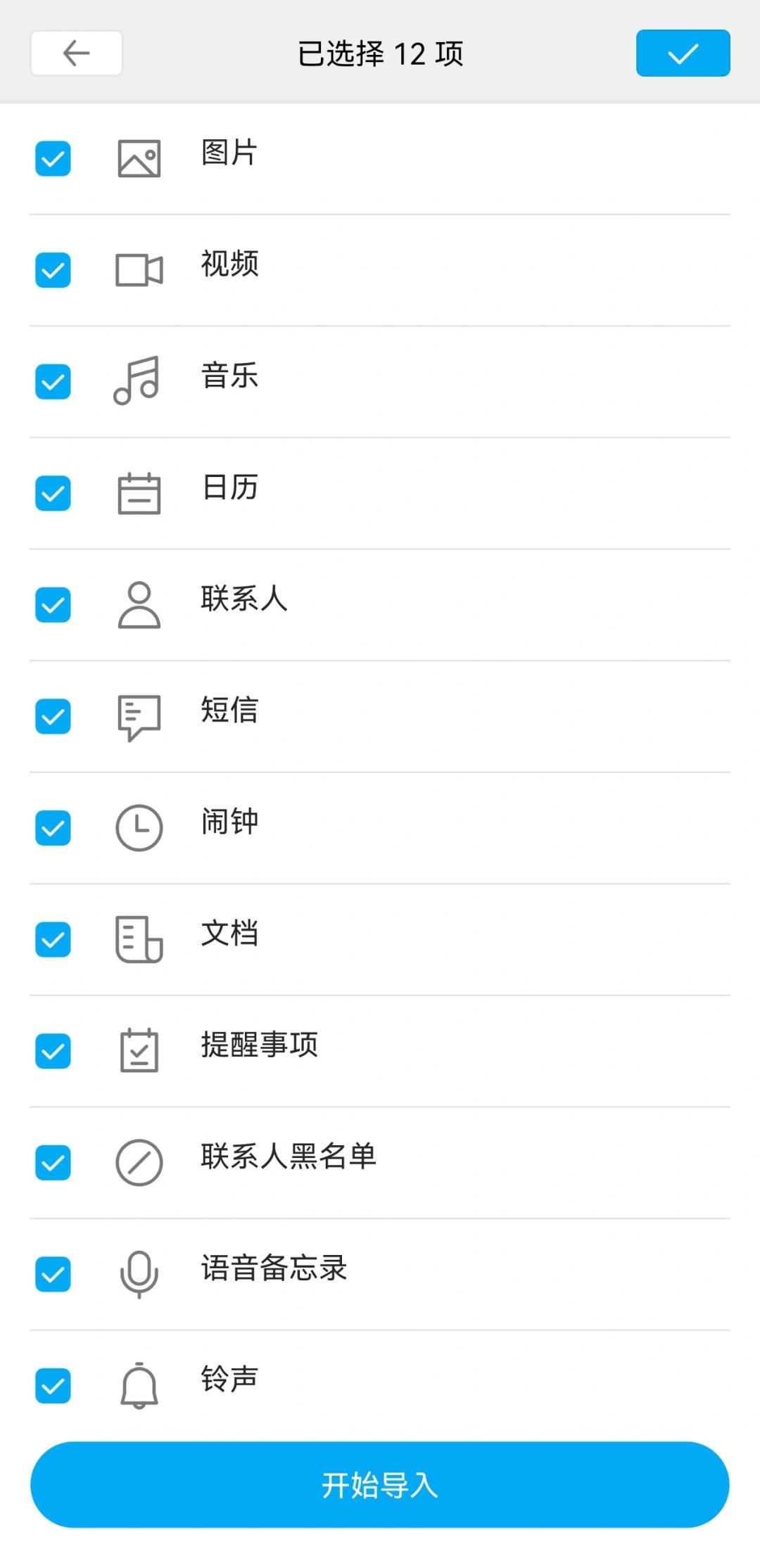760x1568 pixels.
Task: Uncheck the 图片 checkbox
Action: coord(53,158)
